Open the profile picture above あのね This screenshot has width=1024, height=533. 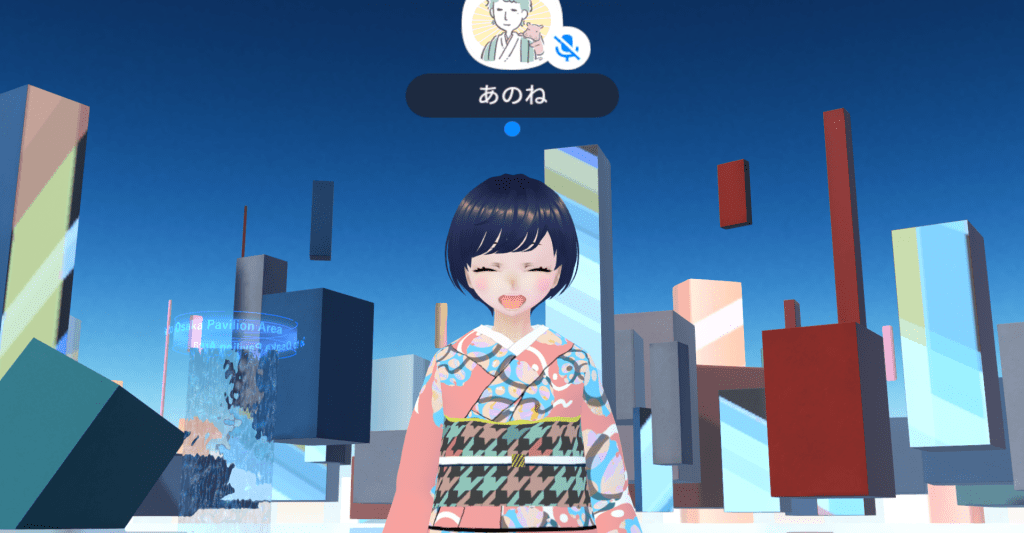click(511, 30)
